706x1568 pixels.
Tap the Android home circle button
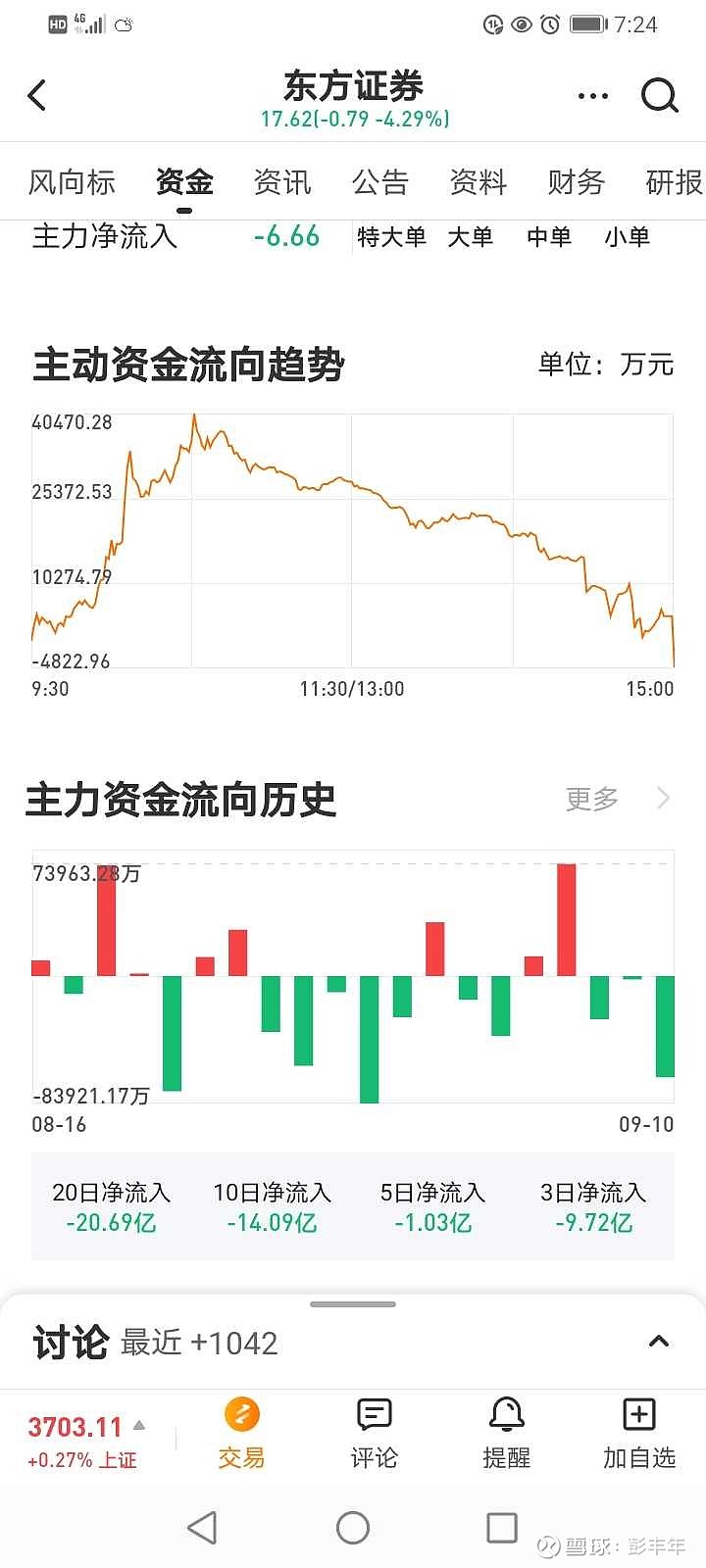pos(353,1527)
